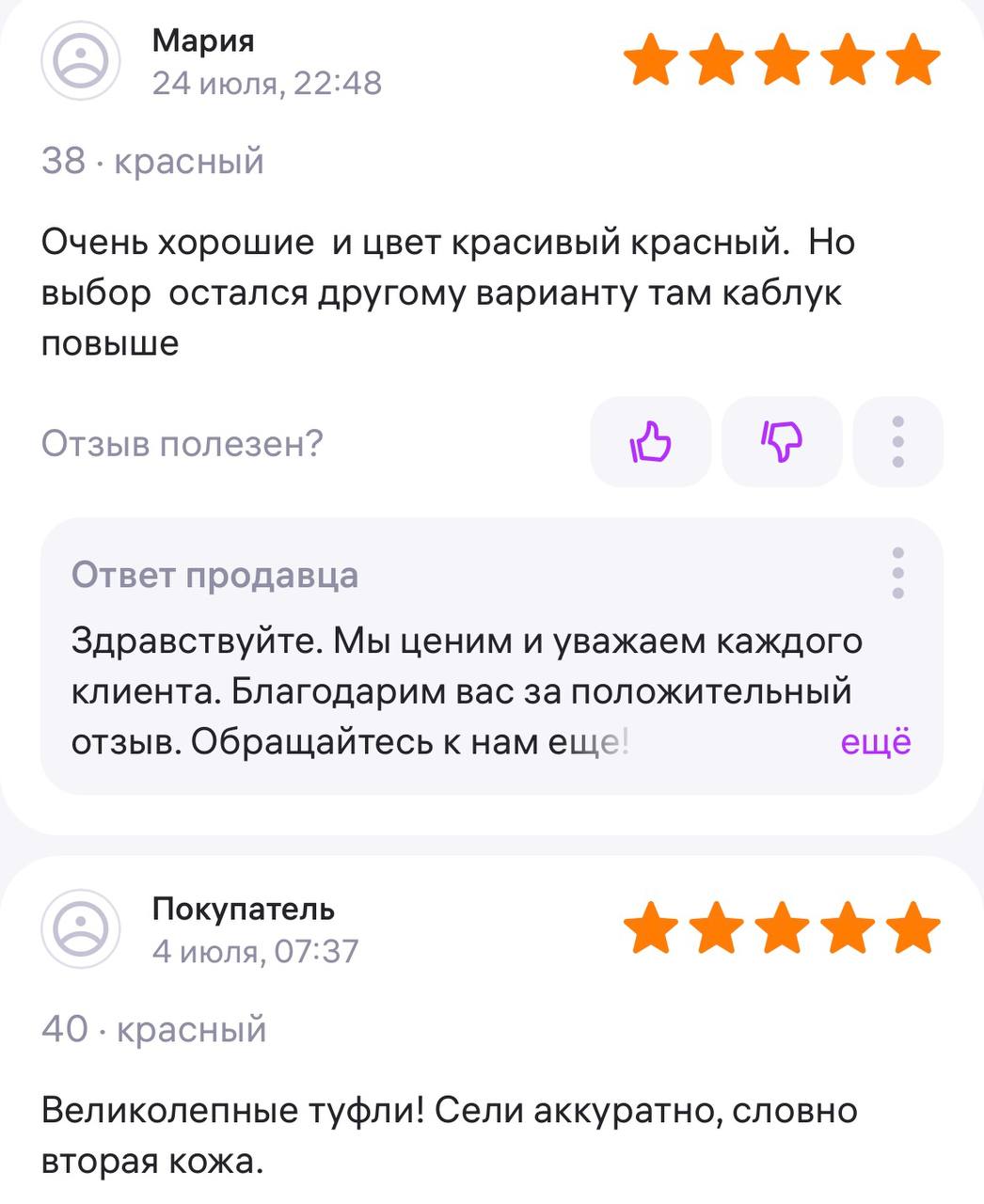Mark Мария's review as helpful with thumbs up
The image size is (984, 1204).
650,441
